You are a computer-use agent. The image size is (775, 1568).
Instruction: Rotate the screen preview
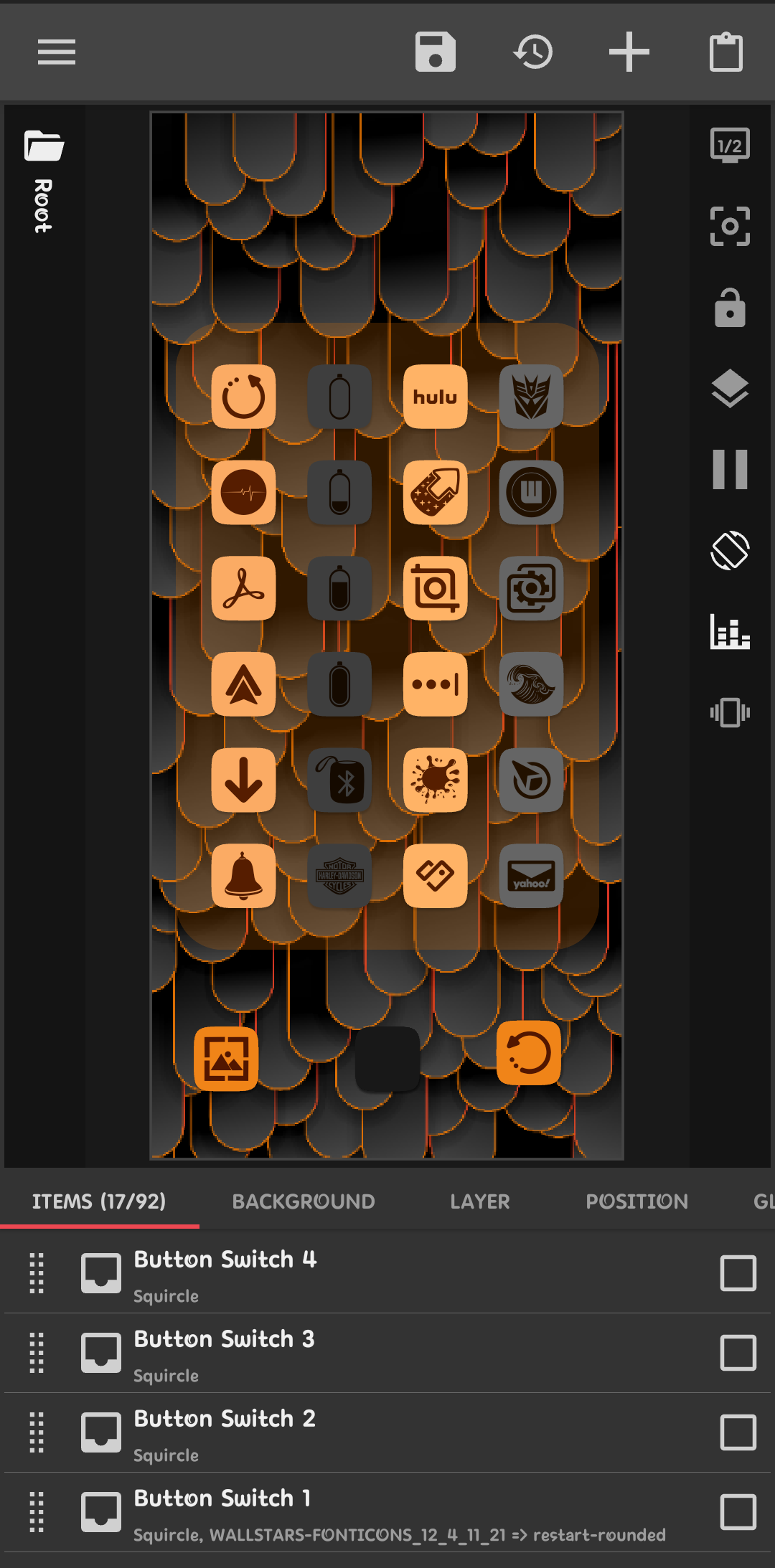[x=730, y=551]
